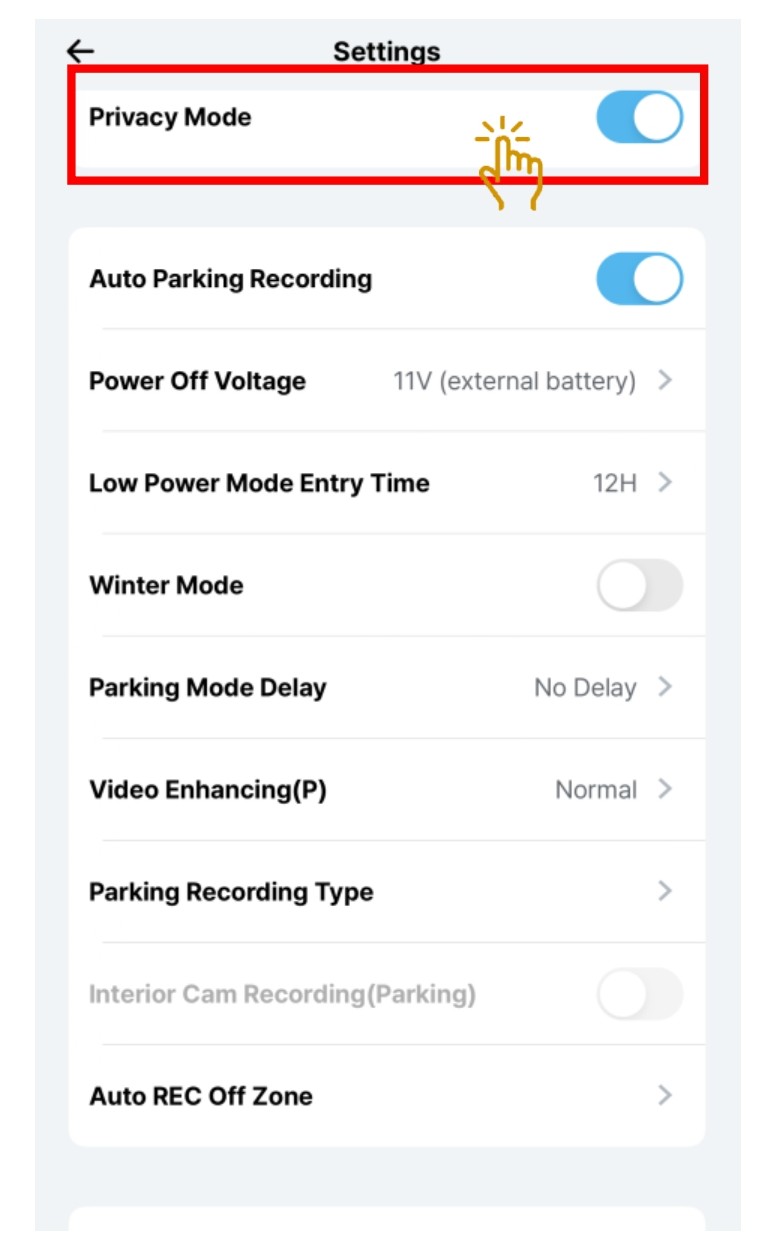
Task: Enable Winter Mode
Action: pyautogui.click(x=639, y=586)
